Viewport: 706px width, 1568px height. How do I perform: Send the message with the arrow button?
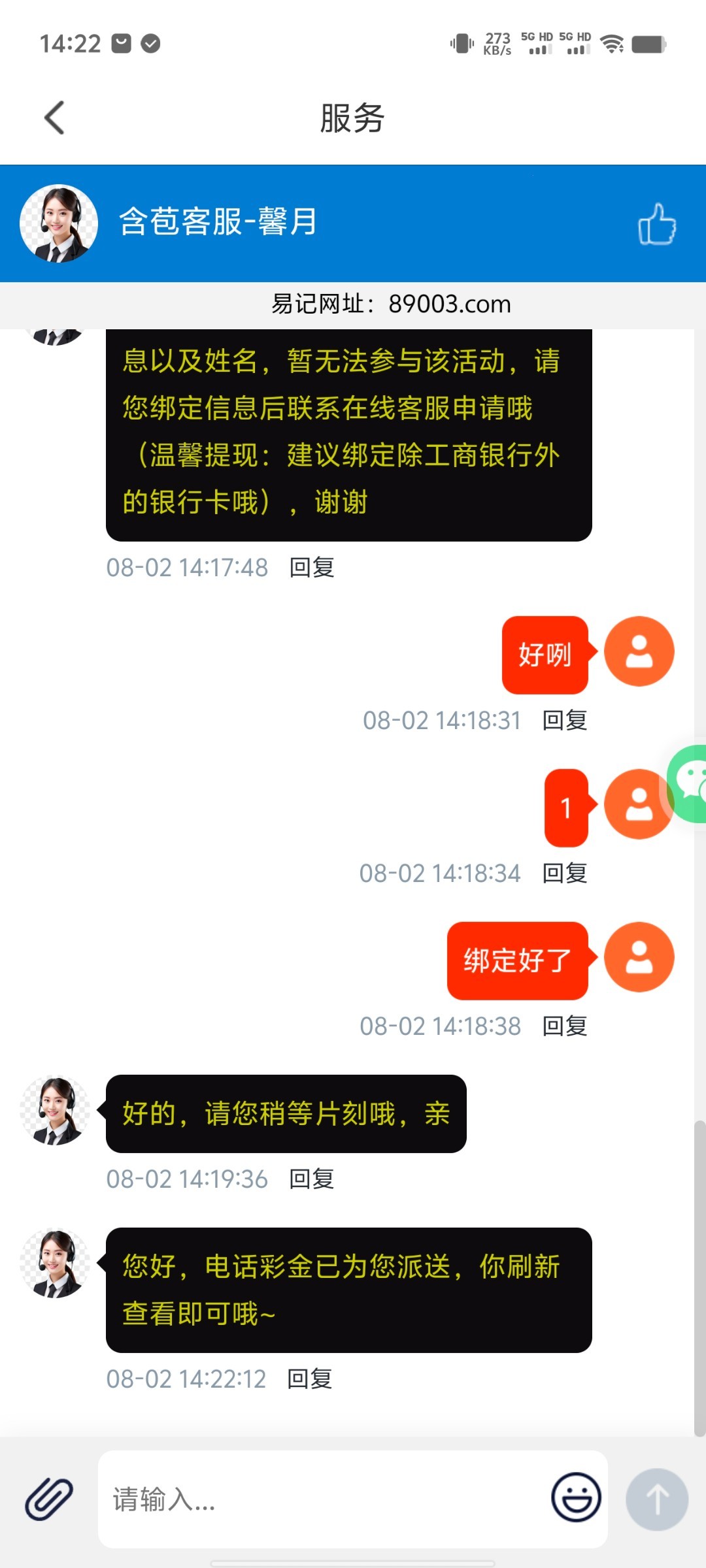click(x=656, y=1499)
